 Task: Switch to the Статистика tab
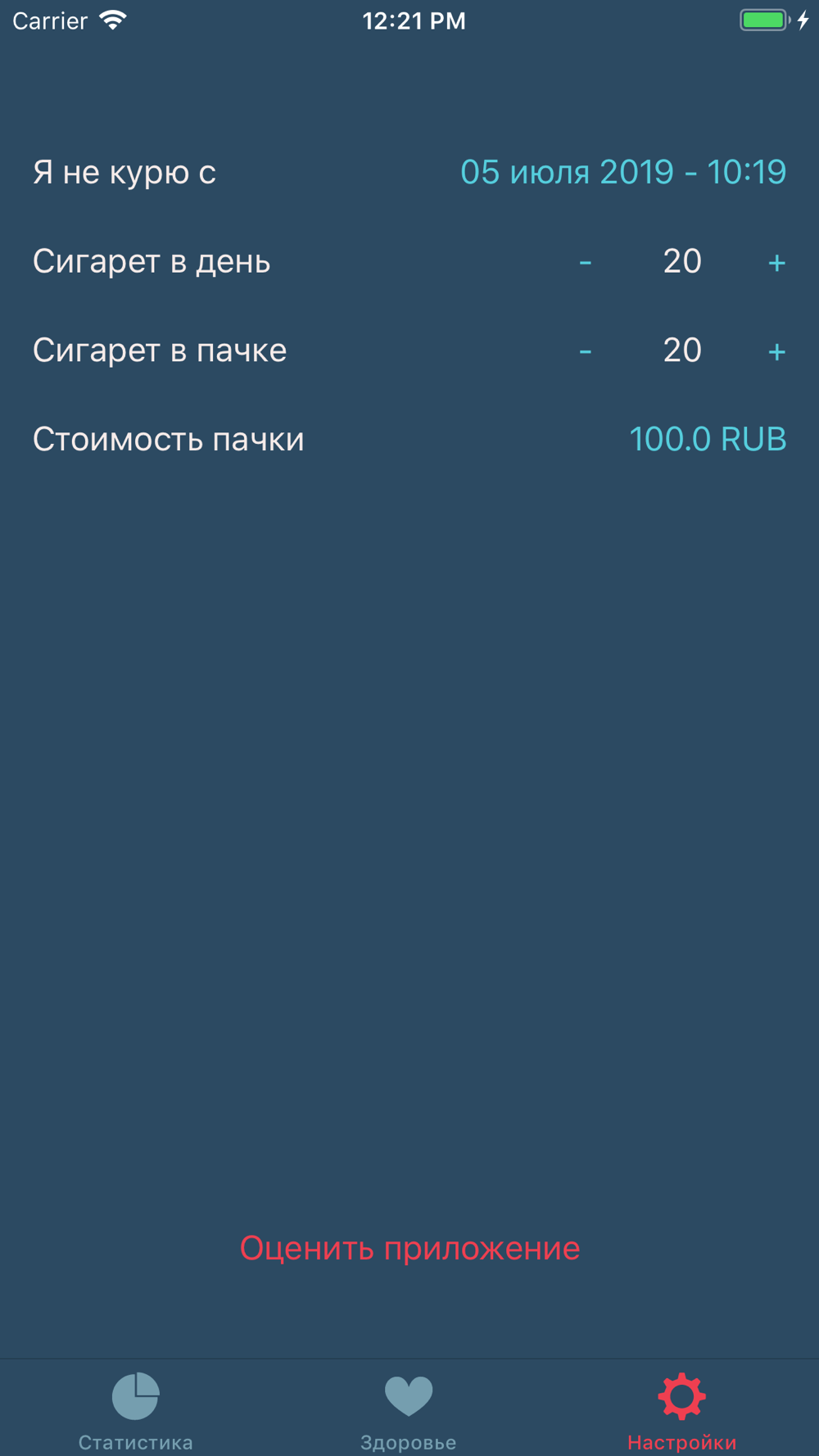click(136, 1410)
